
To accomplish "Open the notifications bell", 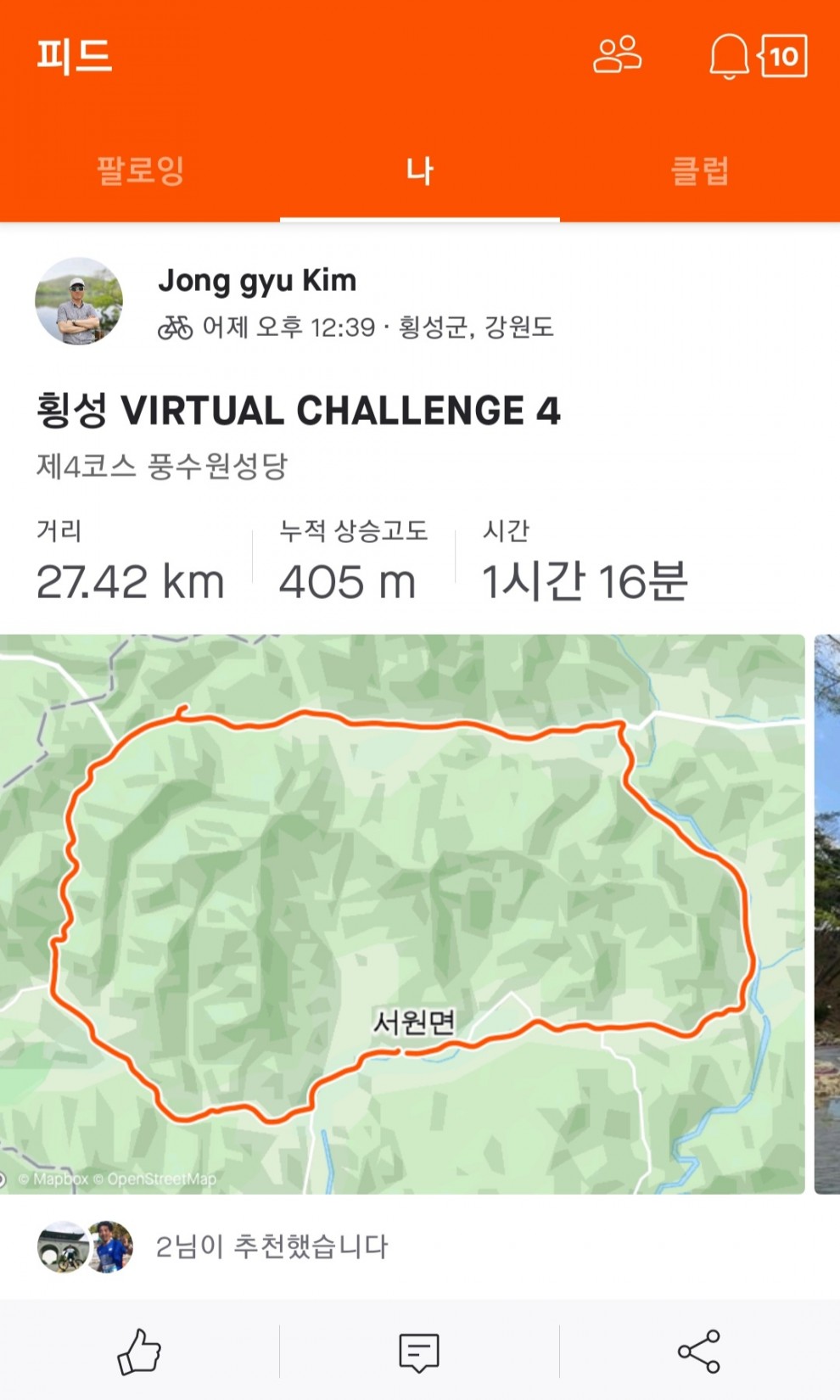I will (x=729, y=57).
